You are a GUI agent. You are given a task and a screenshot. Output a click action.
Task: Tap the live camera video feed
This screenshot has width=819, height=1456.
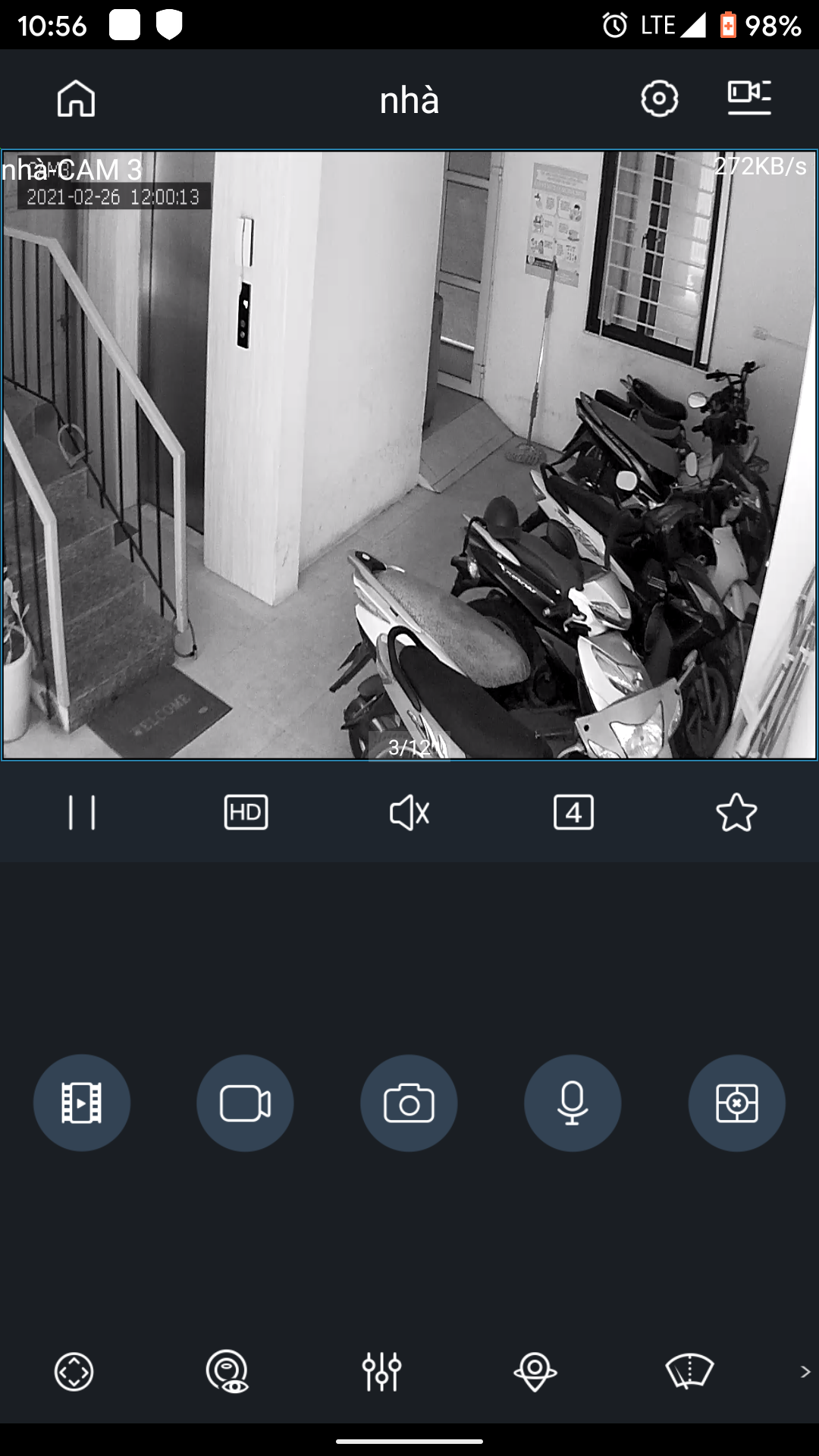click(409, 455)
